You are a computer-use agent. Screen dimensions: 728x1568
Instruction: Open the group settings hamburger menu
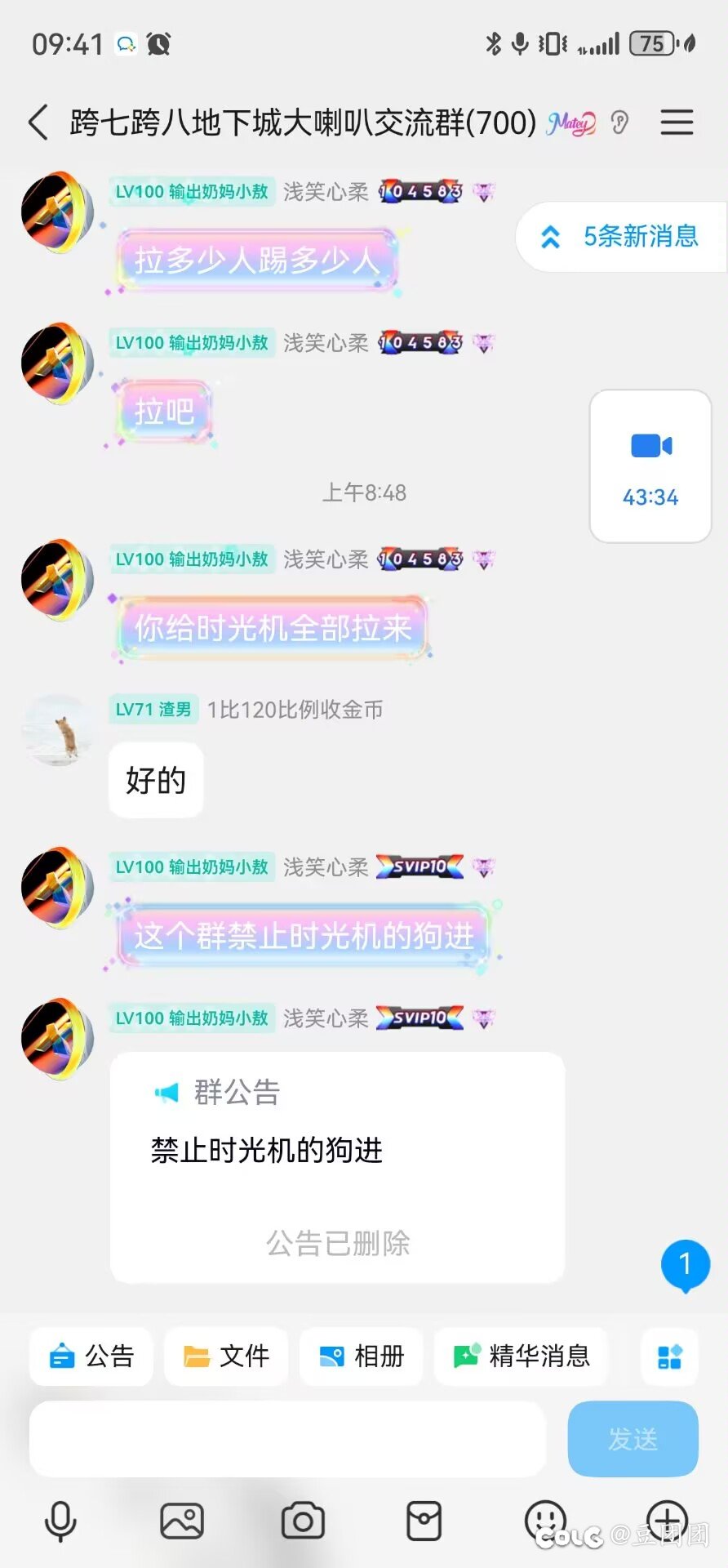677,122
